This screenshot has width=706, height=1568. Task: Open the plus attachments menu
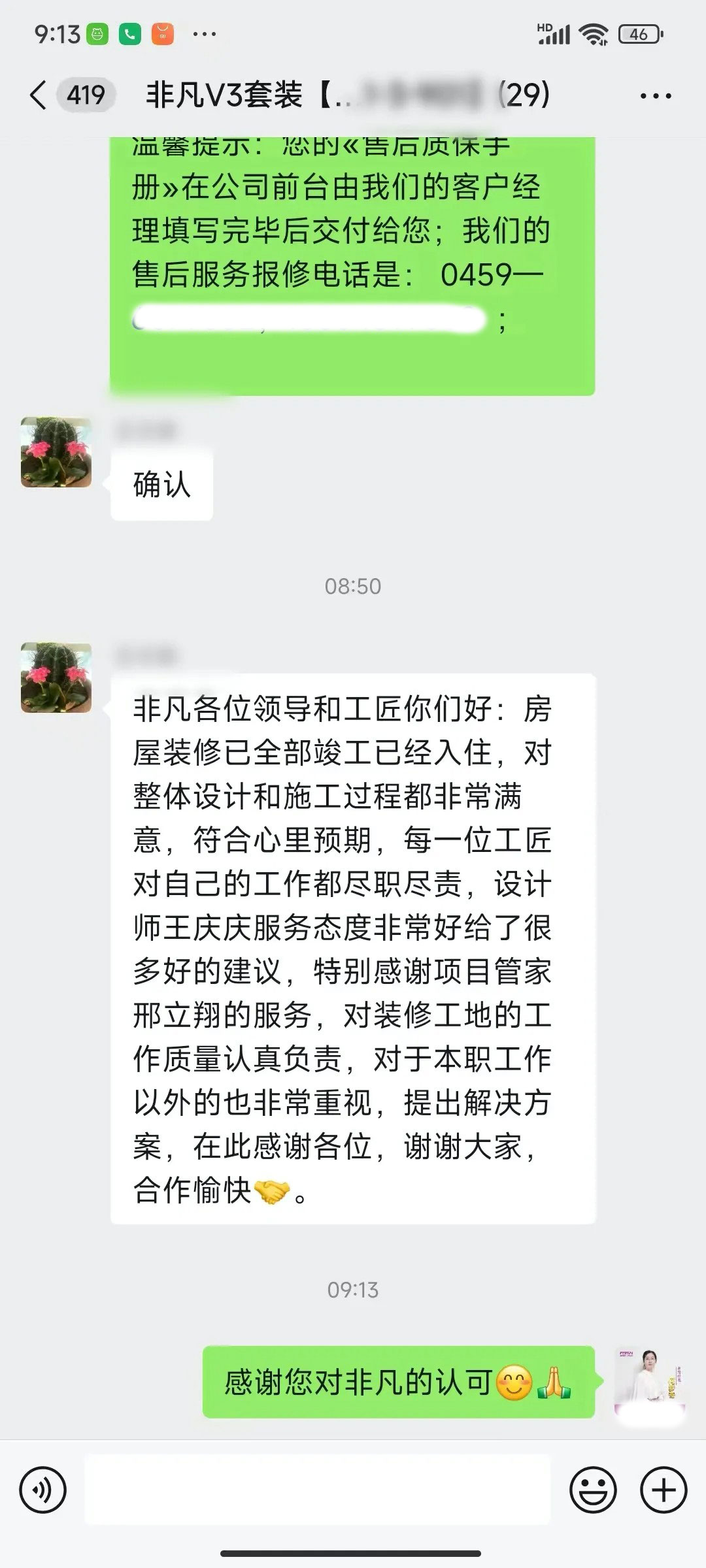(x=664, y=1490)
